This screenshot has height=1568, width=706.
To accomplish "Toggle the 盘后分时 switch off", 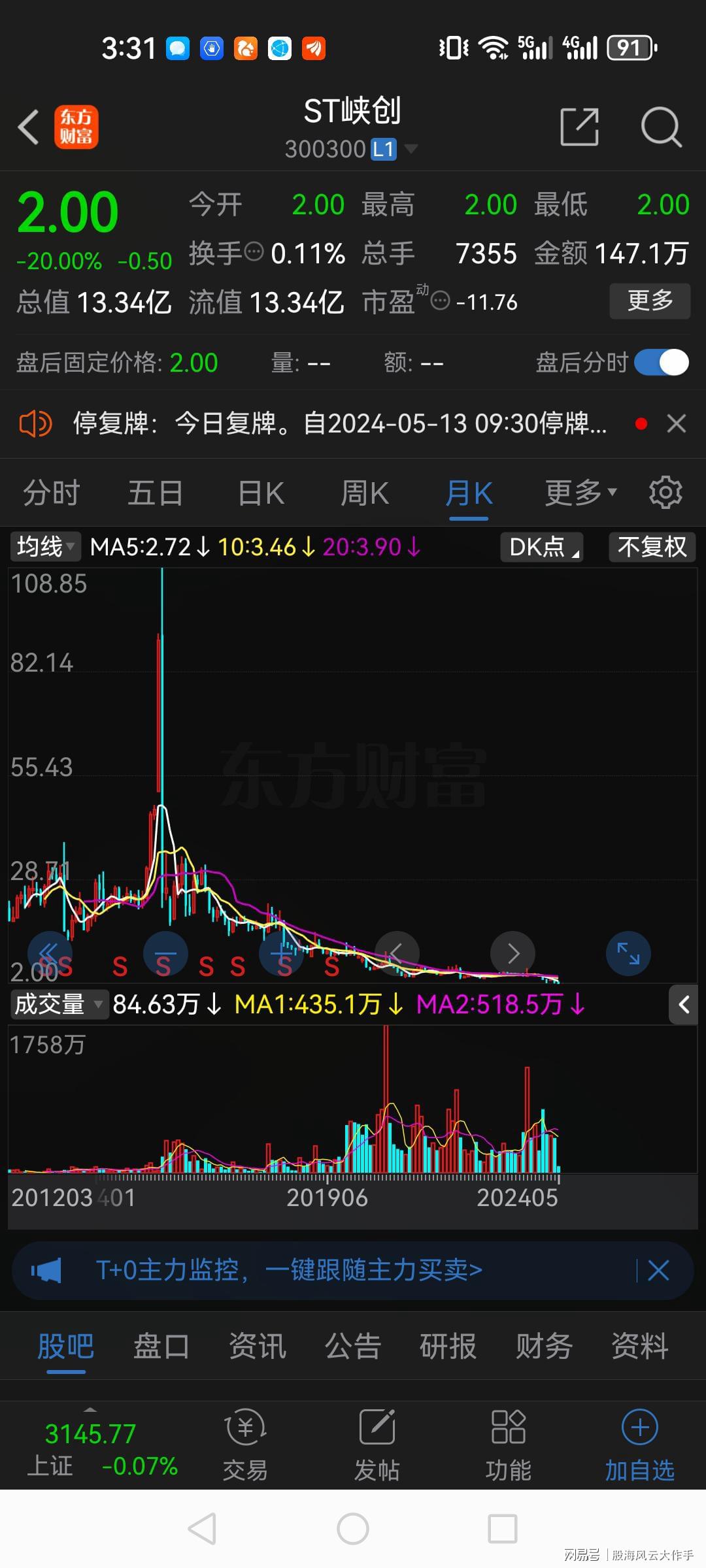I will click(662, 363).
